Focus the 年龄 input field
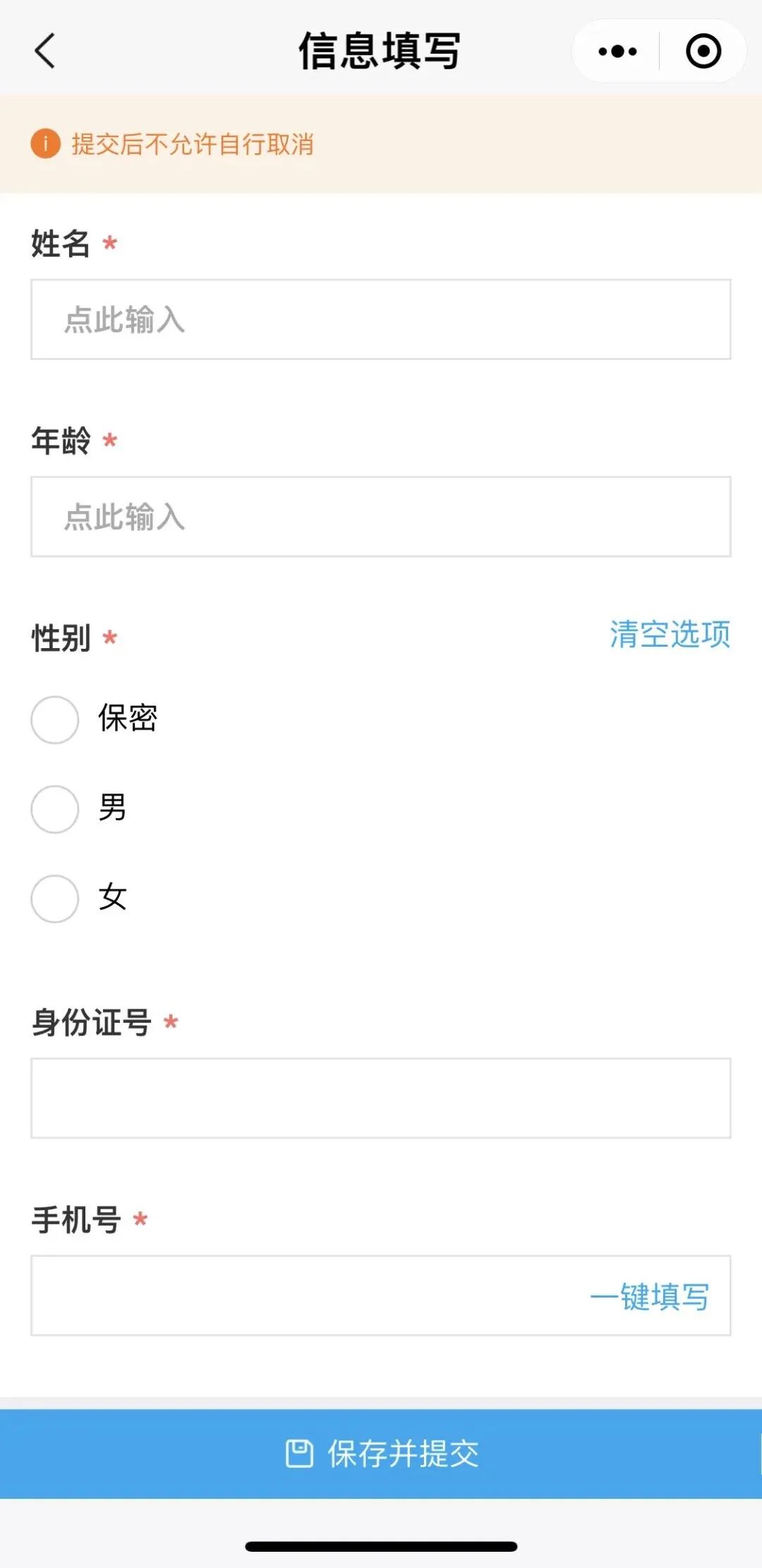Screen dimensions: 762x1568 coord(381,517)
